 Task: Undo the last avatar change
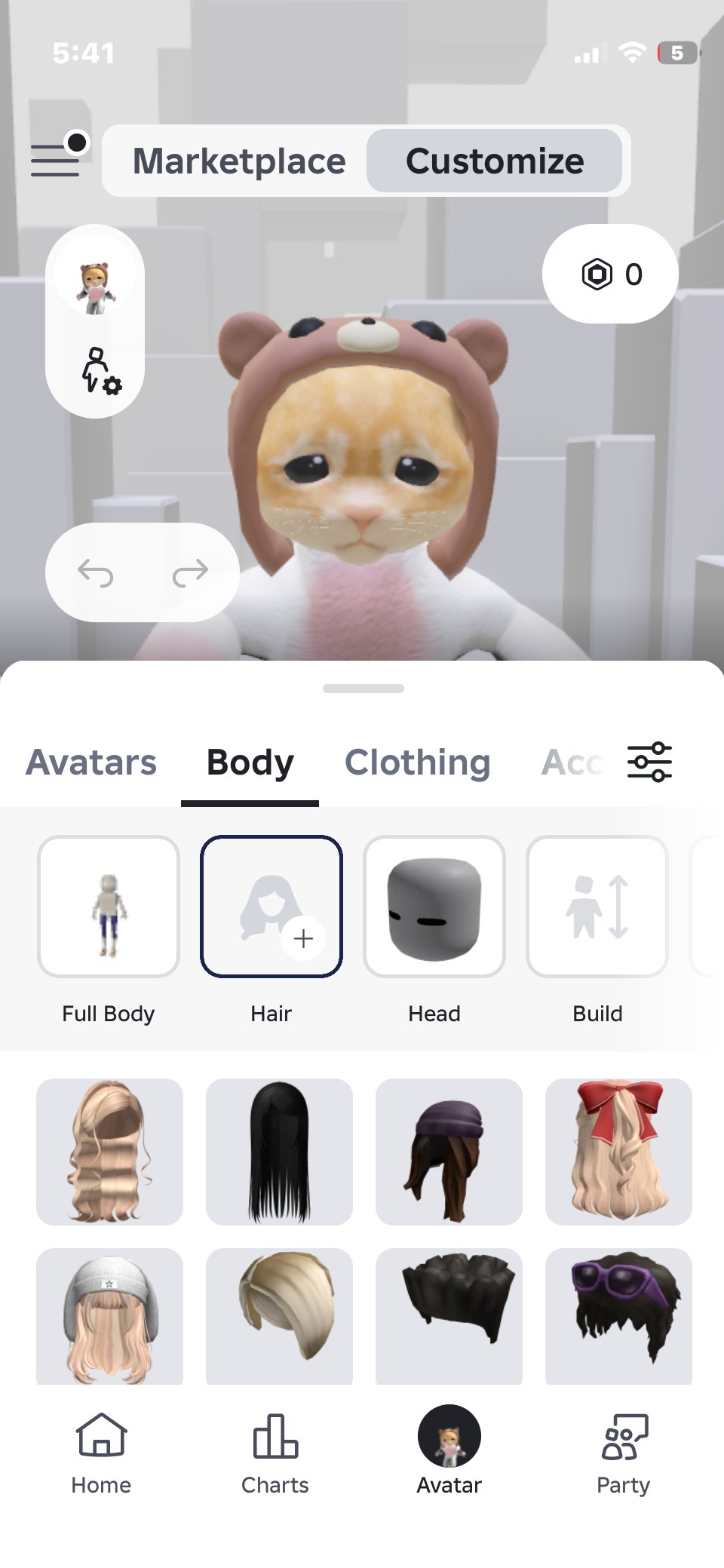(x=96, y=573)
